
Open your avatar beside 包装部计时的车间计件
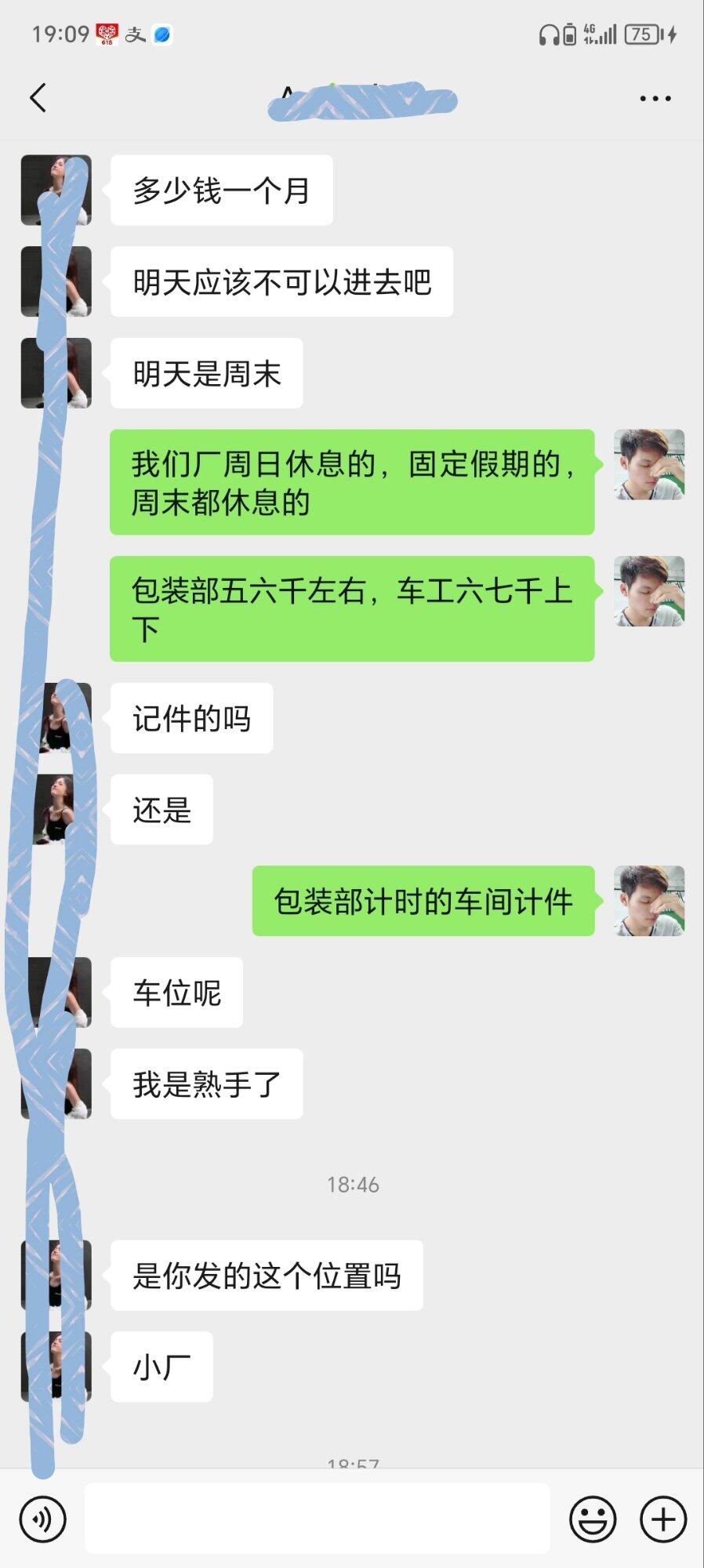649,901
